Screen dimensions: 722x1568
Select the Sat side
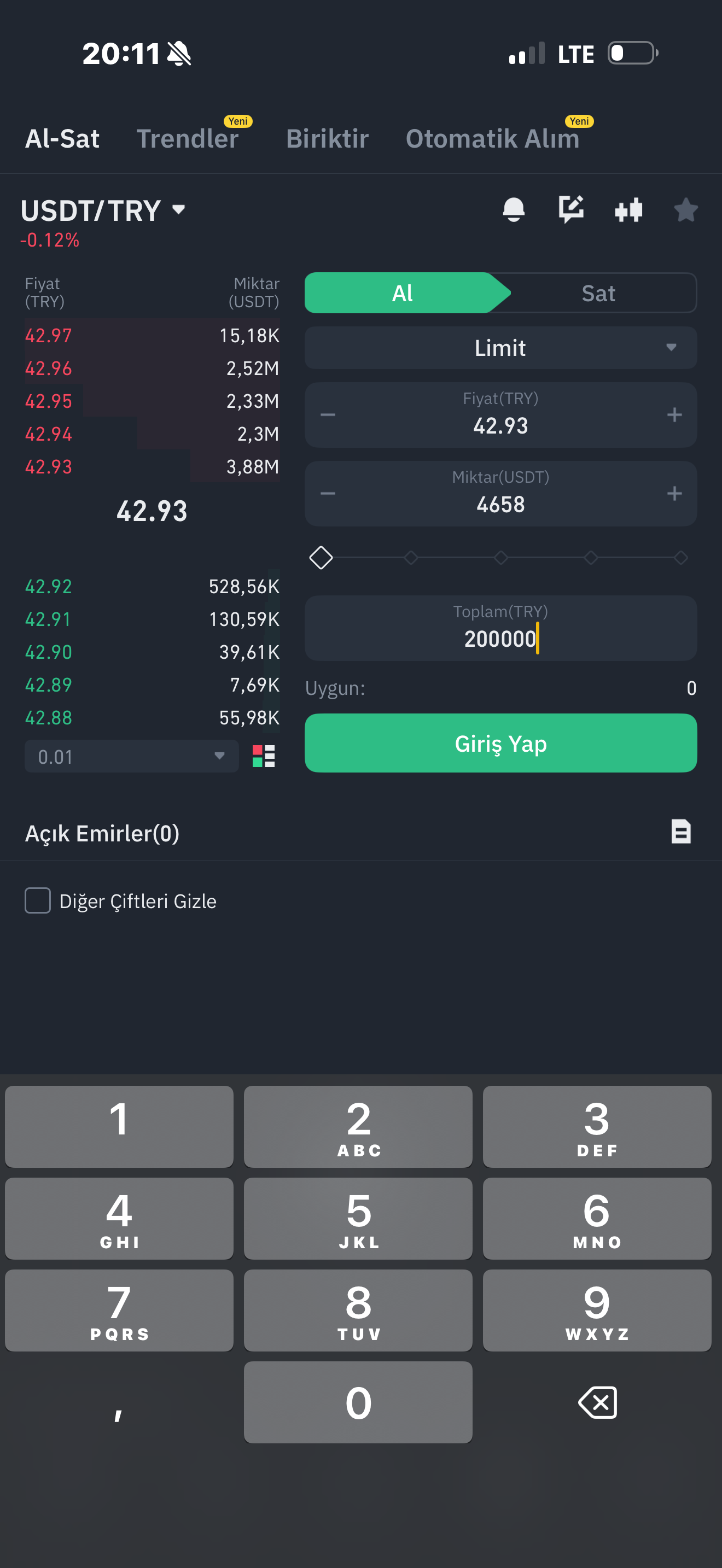pos(598,293)
